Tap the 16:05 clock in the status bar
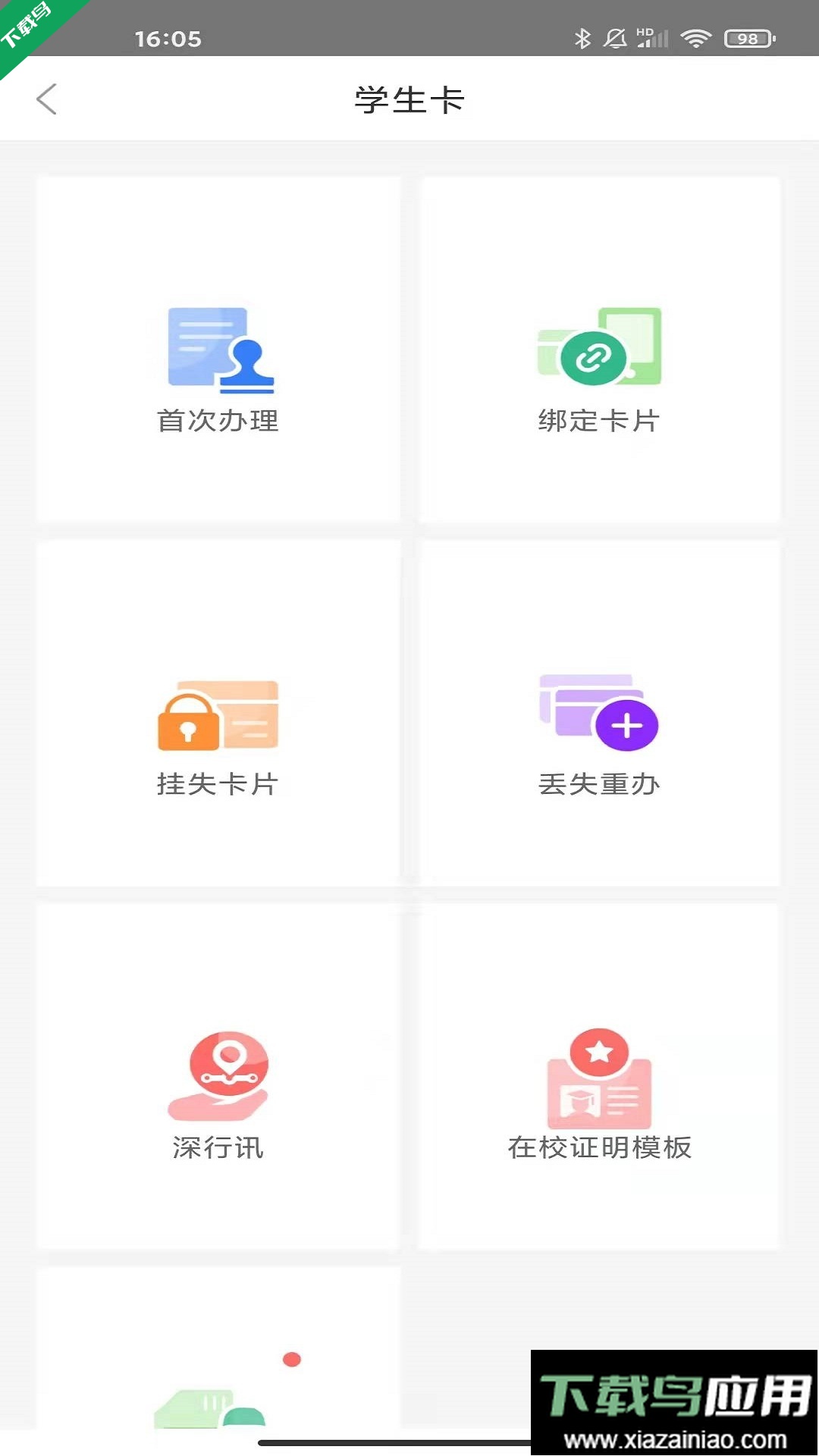 click(x=167, y=38)
